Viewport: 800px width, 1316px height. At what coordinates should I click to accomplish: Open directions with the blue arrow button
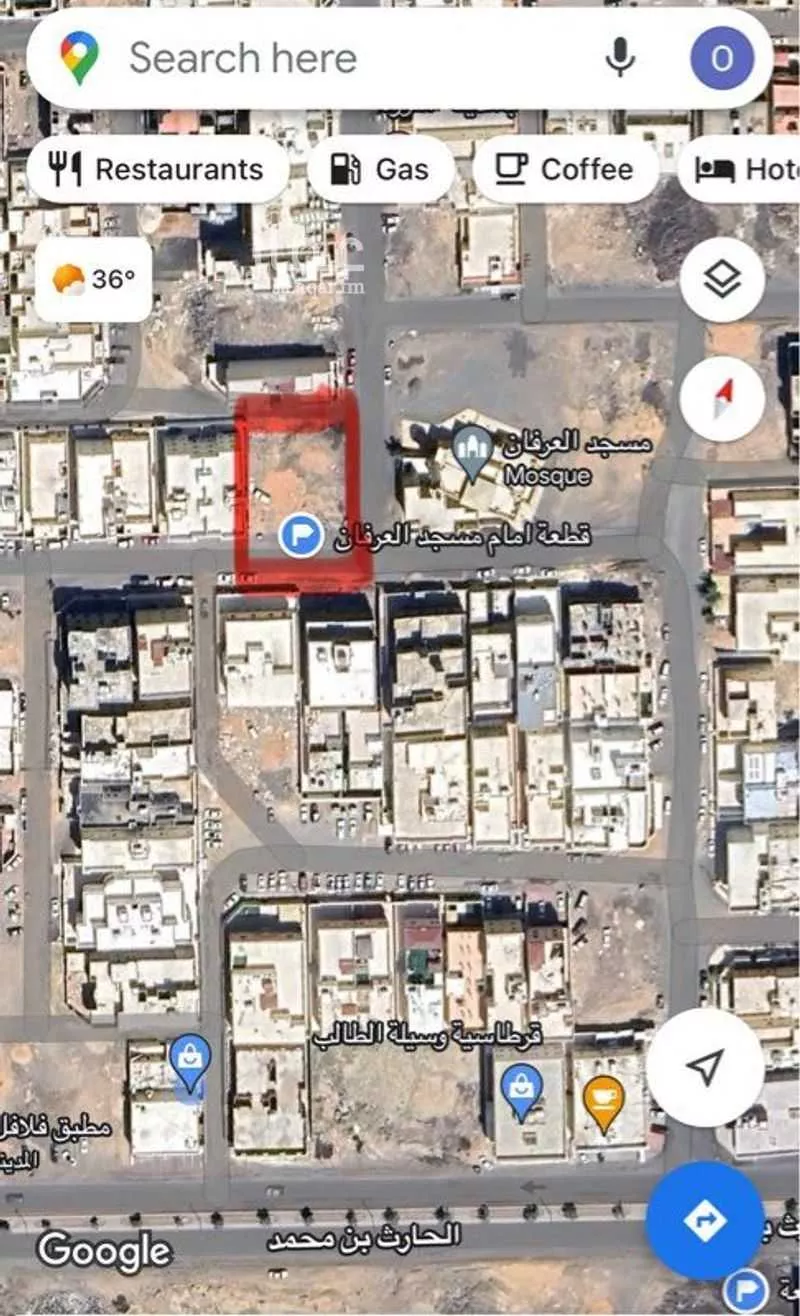(x=704, y=1221)
